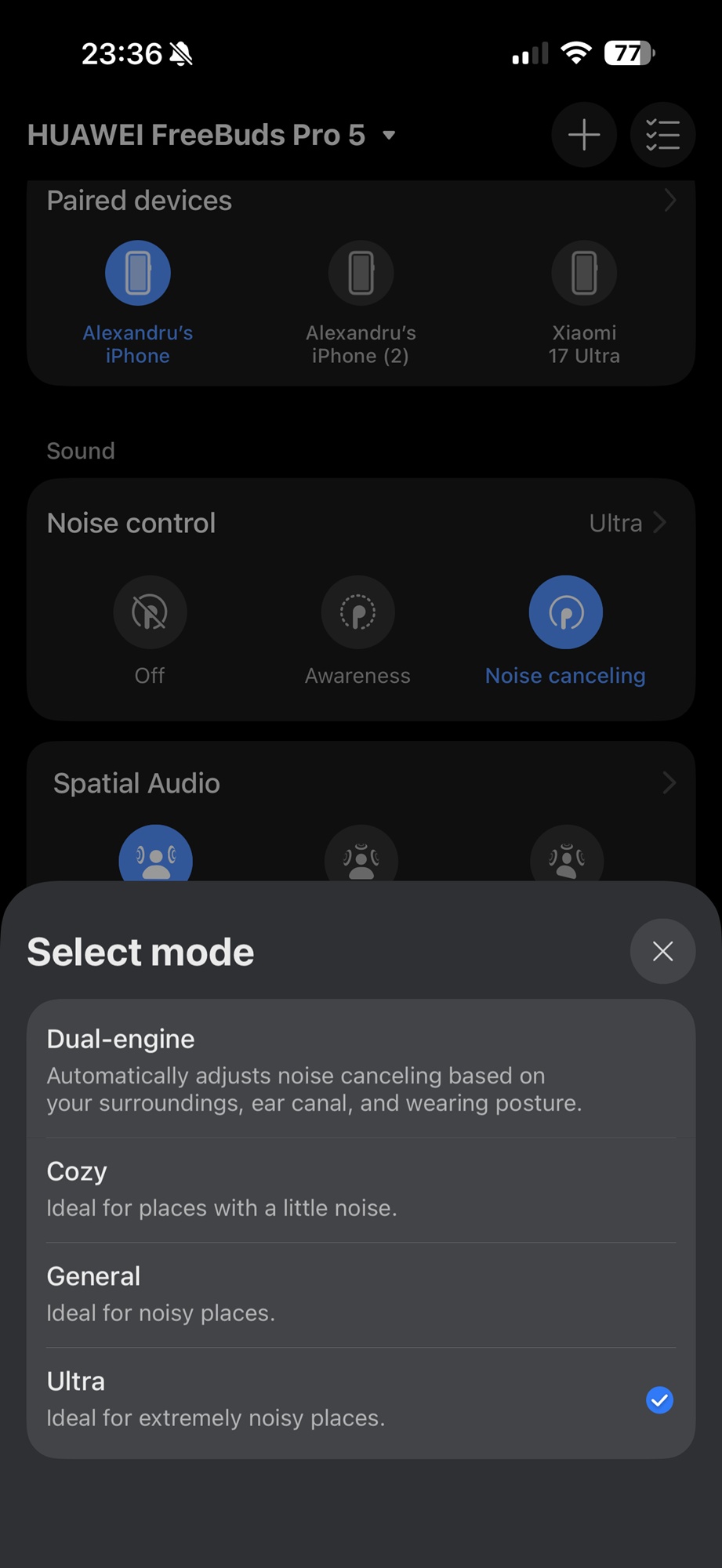Image resolution: width=722 pixels, height=1568 pixels.
Task: Turn noise control Off
Action: tap(150, 612)
